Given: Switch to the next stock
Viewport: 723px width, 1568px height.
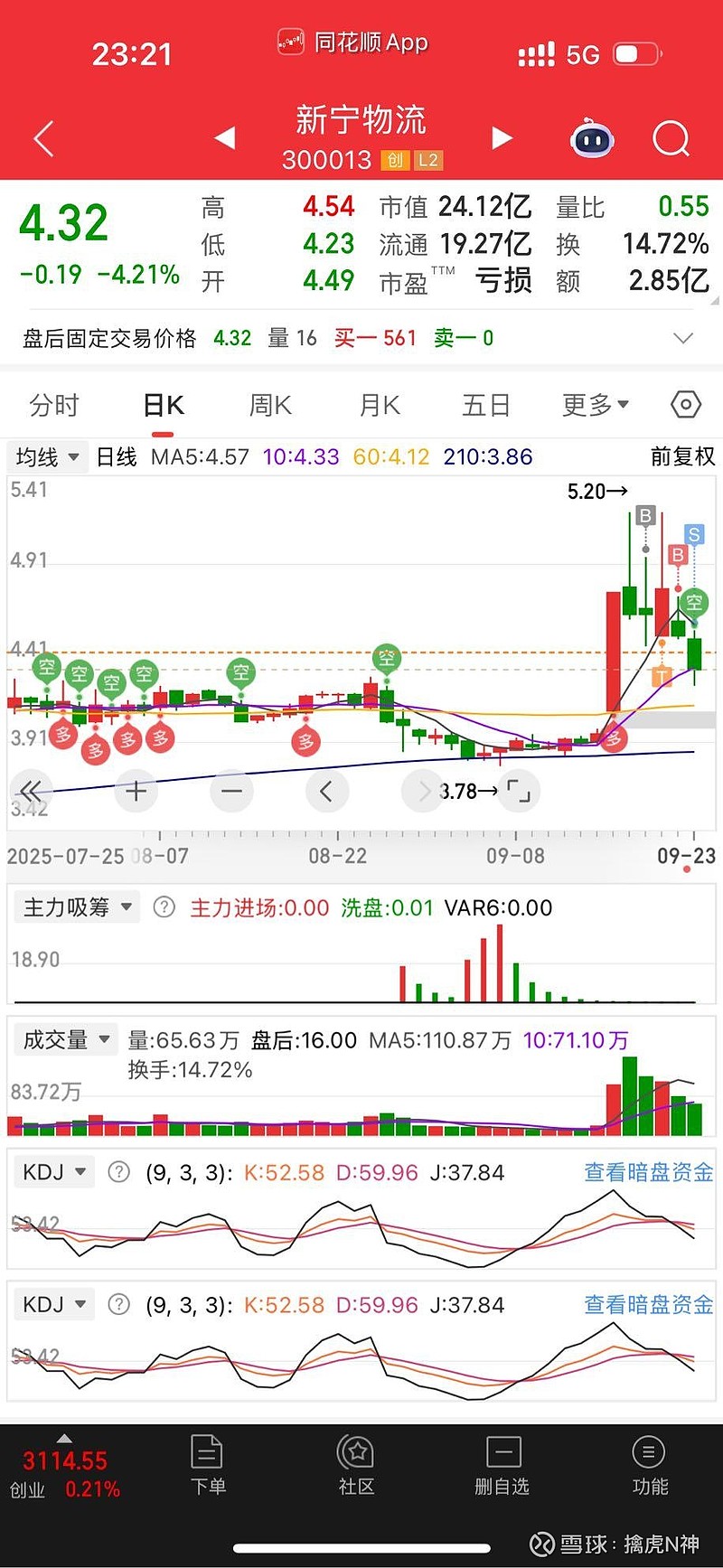Looking at the screenshot, I should [502, 138].
